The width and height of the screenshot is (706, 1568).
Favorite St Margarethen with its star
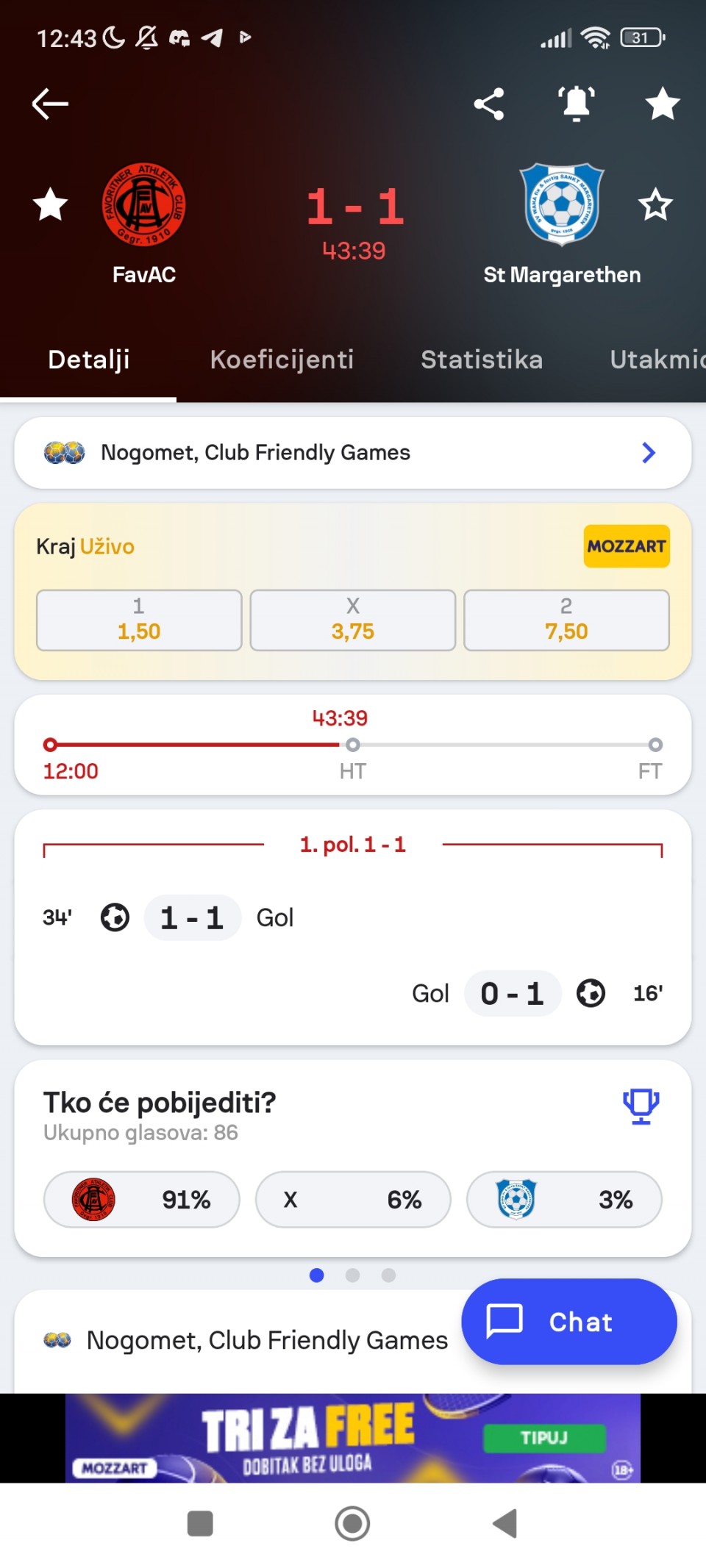(655, 204)
